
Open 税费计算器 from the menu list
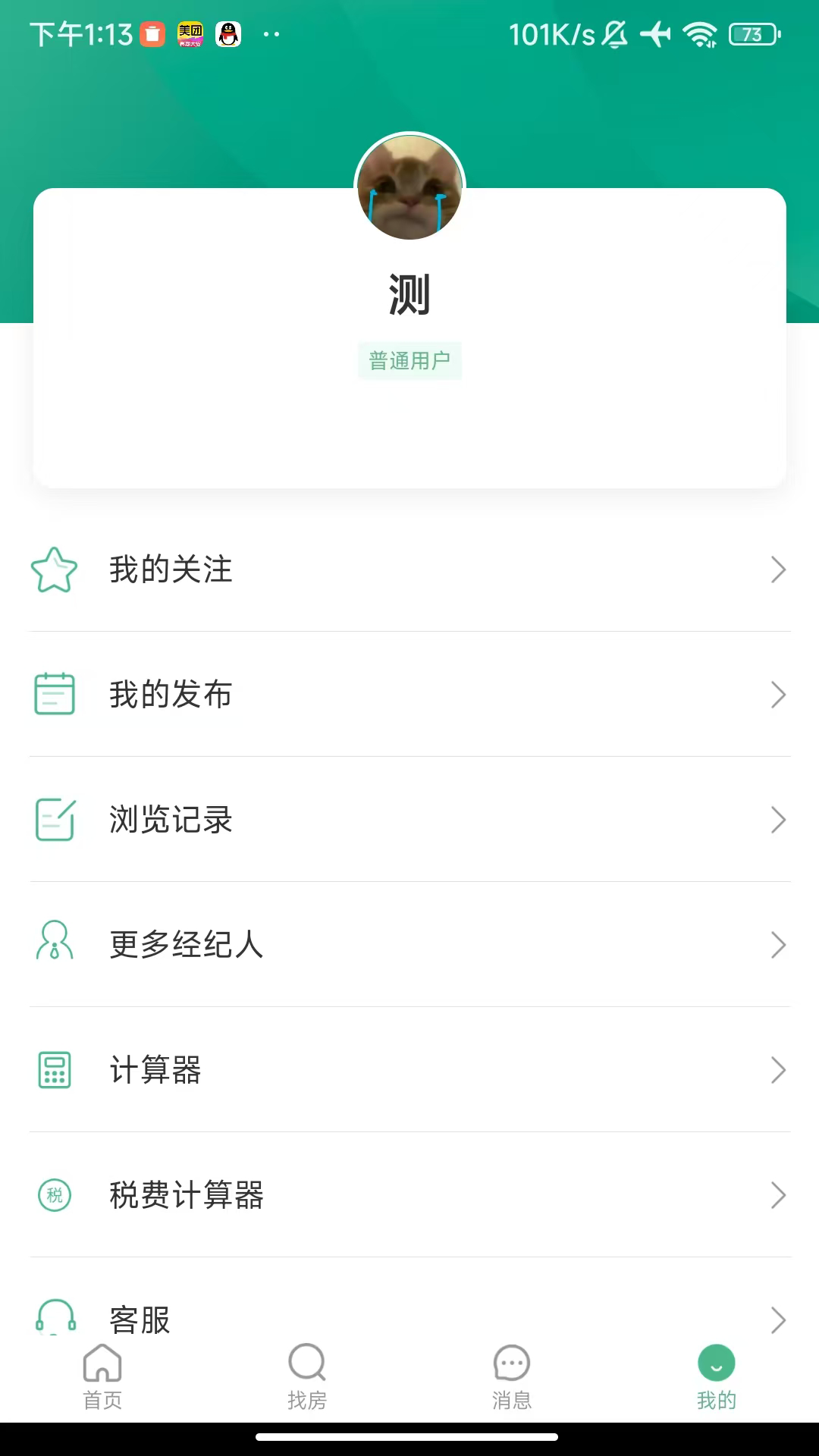[188, 1195]
